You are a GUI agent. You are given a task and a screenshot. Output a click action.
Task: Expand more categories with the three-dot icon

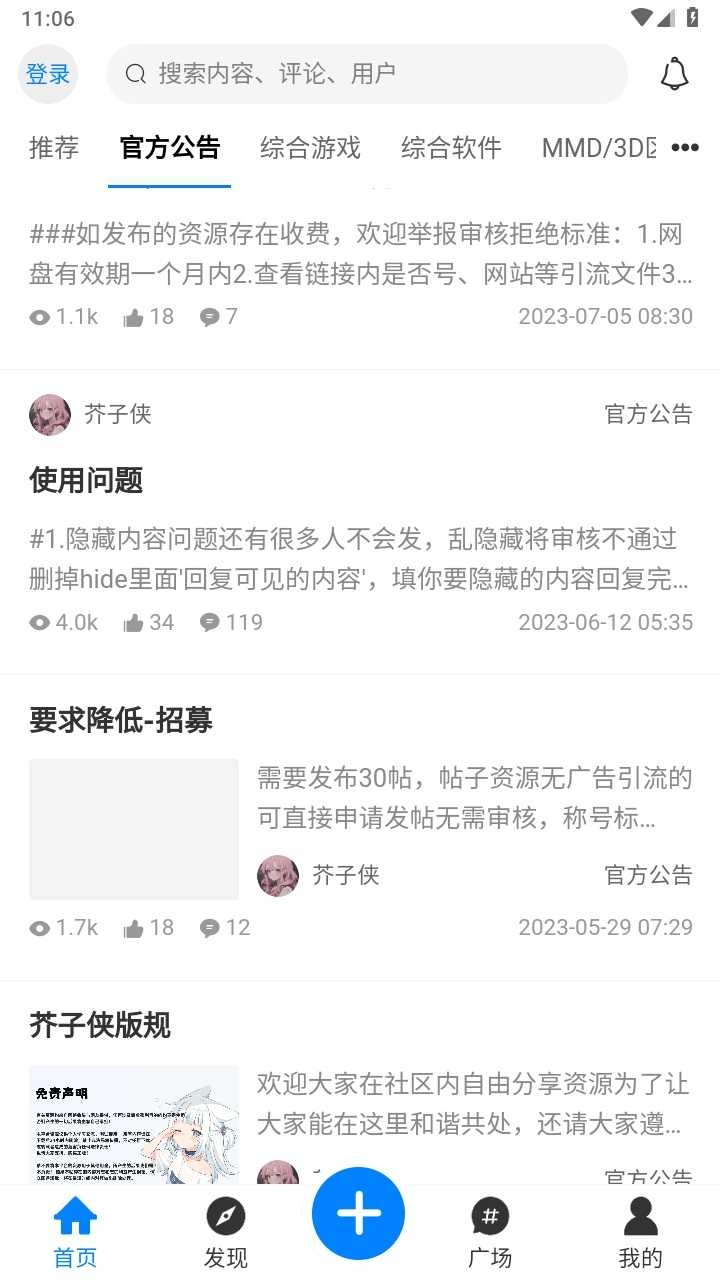pyautogui.click(x=685, y=148)
